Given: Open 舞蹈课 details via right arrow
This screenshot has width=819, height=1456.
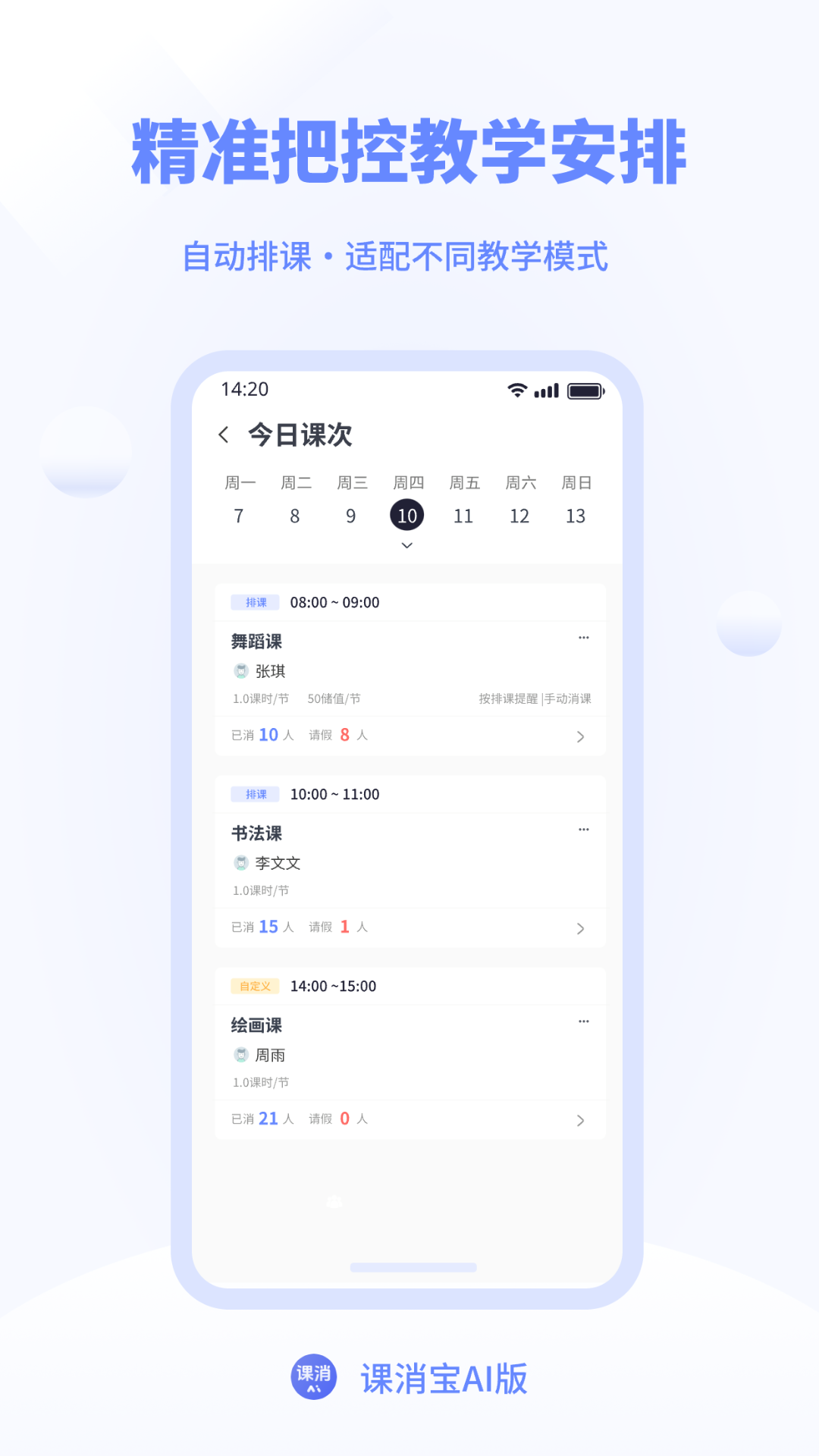Looking at the screenshot, I should [582, 736].
